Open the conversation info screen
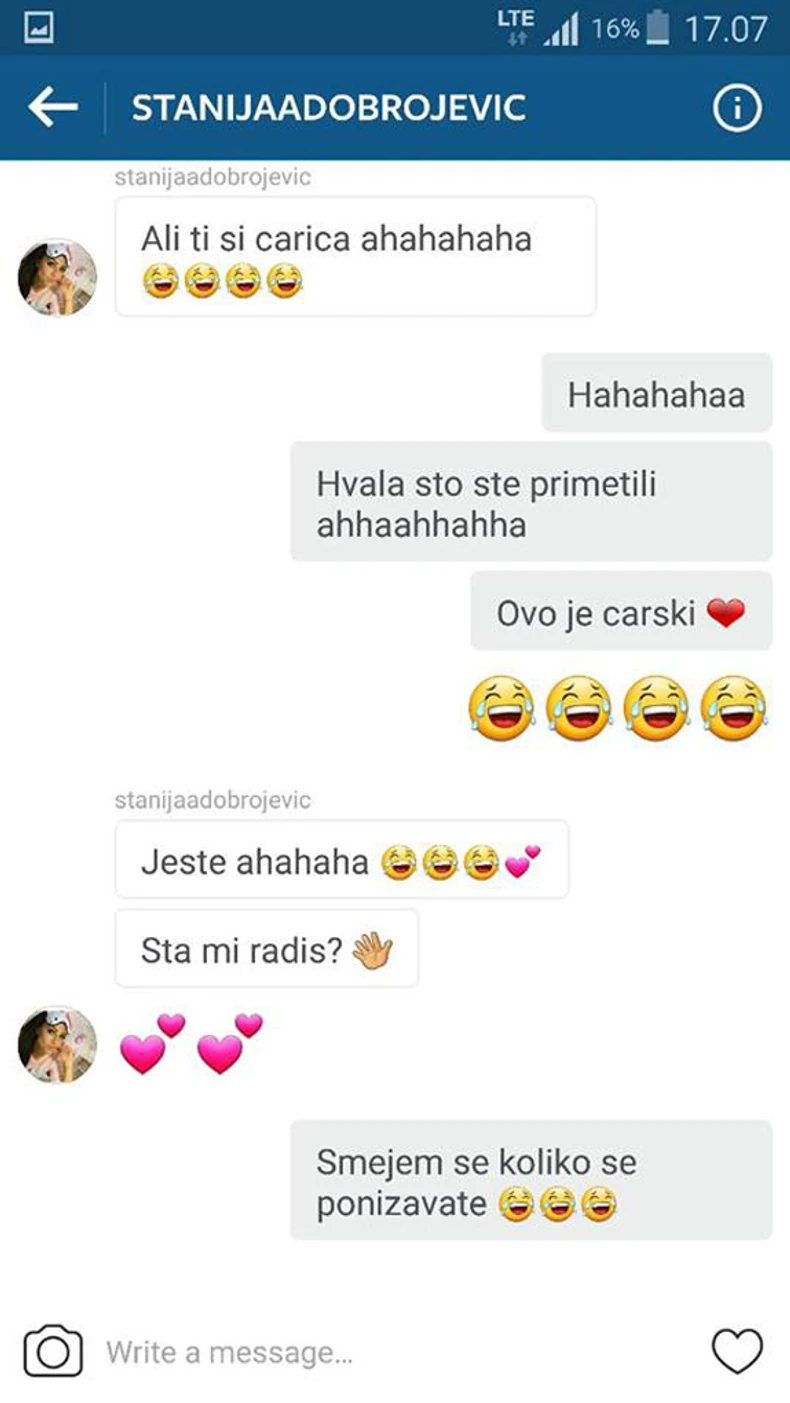Image resolution: width=790 pixels, height=1403 pixels. [737, 108]
